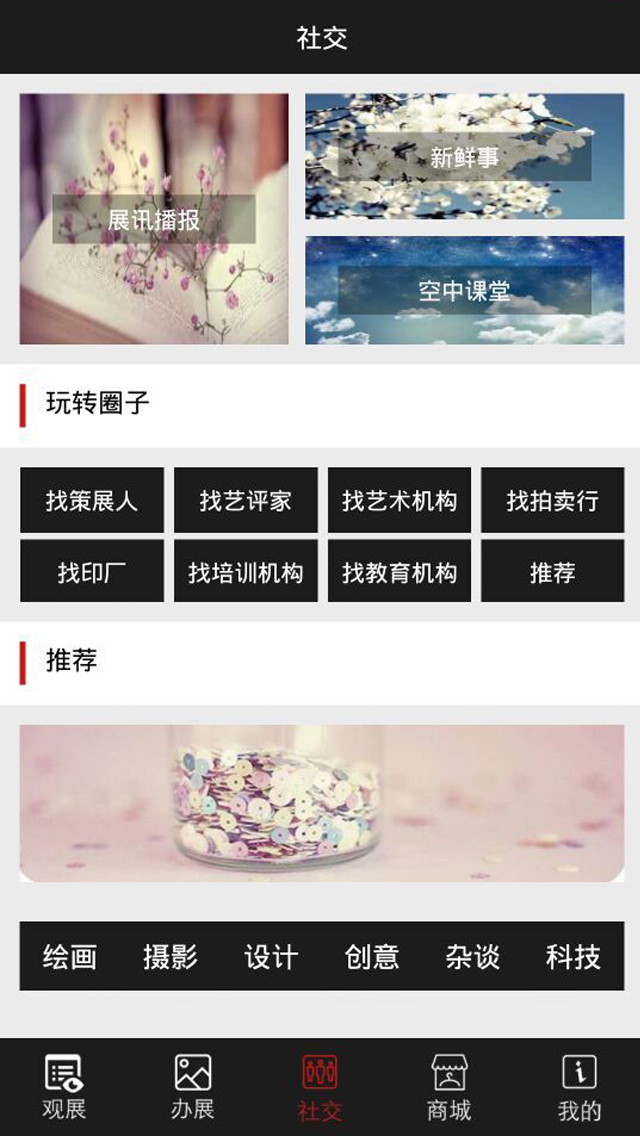Image resolution: width=640 pixels, height=1136 pixels.
Task: Open the 我的 tab
Action: click(579, 1087)
